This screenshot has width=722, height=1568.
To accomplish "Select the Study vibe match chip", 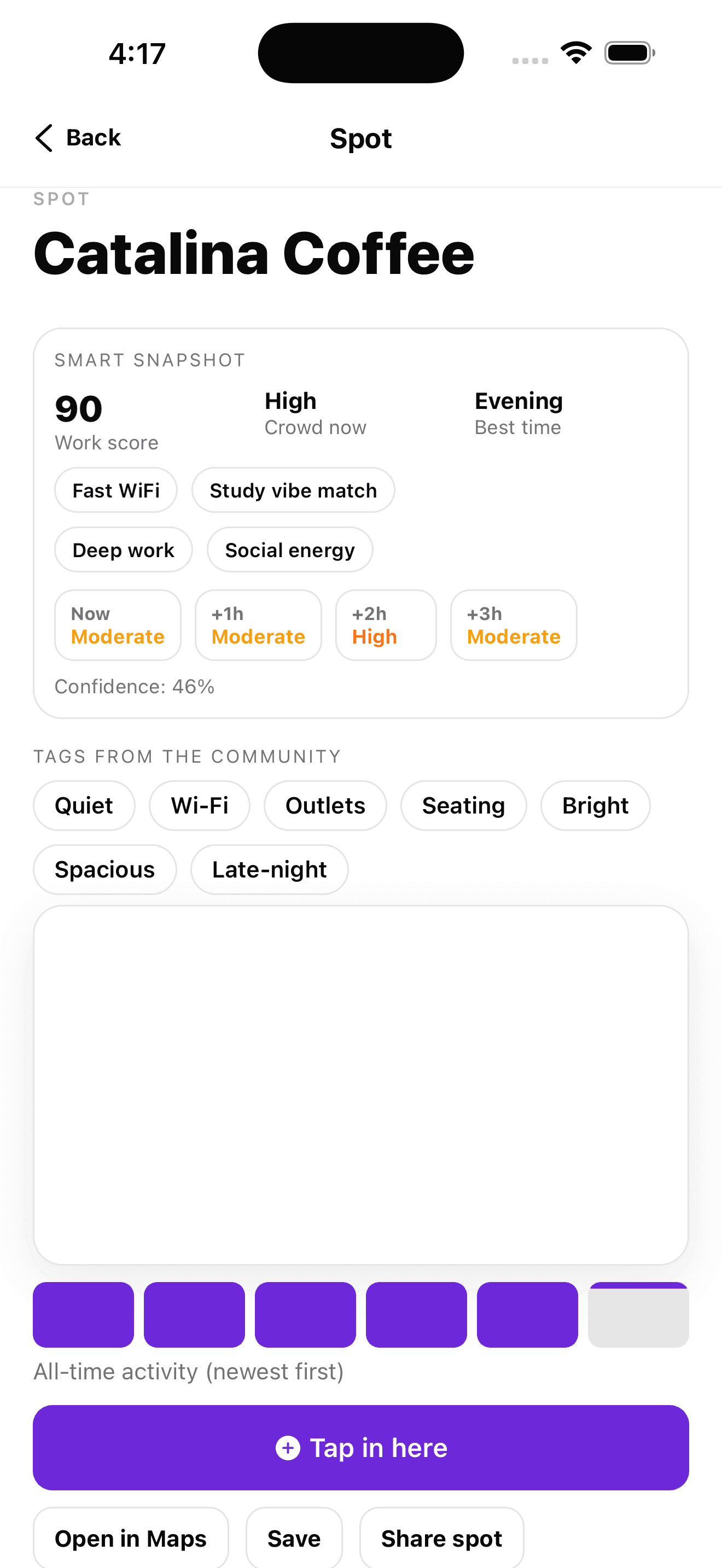I will pos(293,490).
